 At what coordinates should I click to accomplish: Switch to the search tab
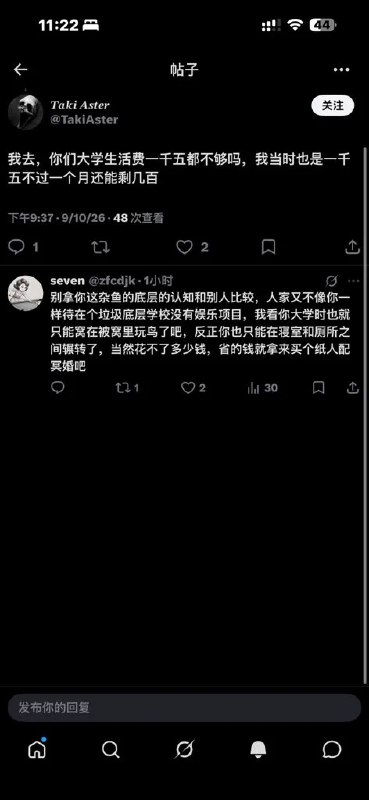click(111, 749)
